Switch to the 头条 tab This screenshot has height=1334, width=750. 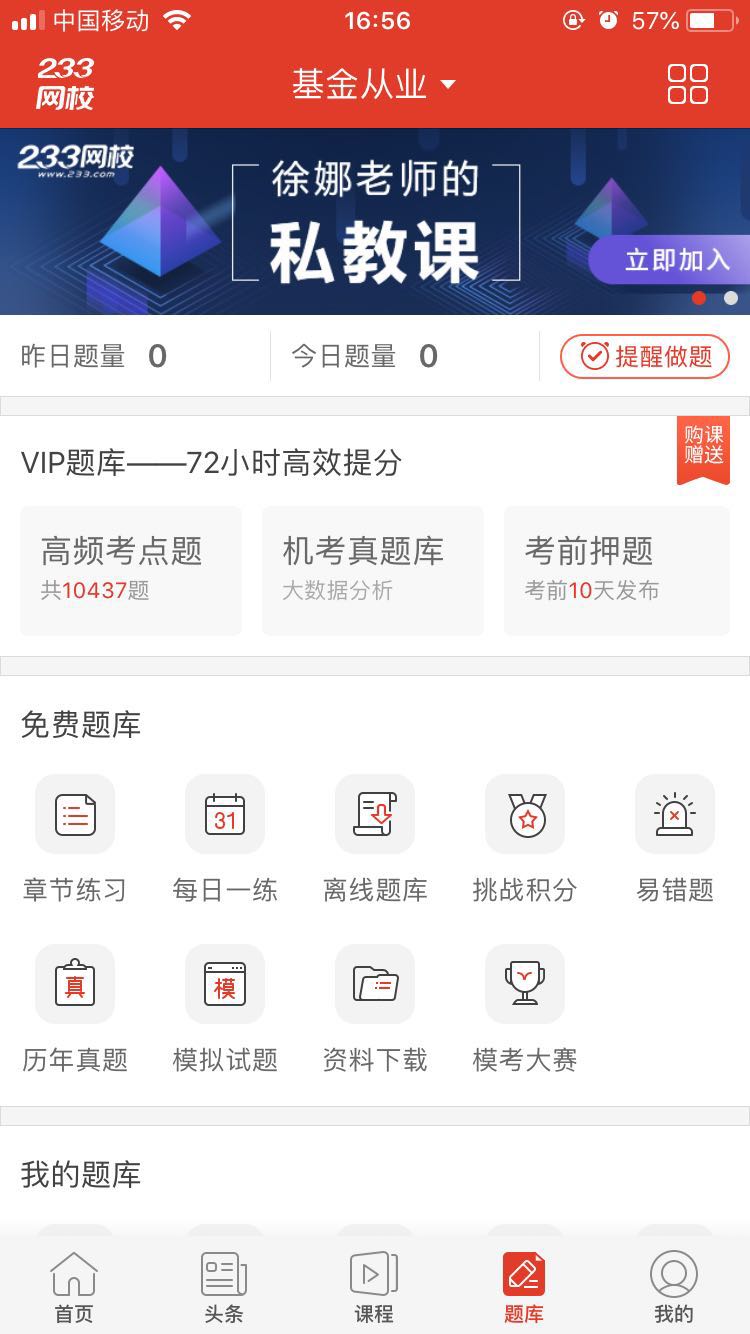(x=224, y=1287)
